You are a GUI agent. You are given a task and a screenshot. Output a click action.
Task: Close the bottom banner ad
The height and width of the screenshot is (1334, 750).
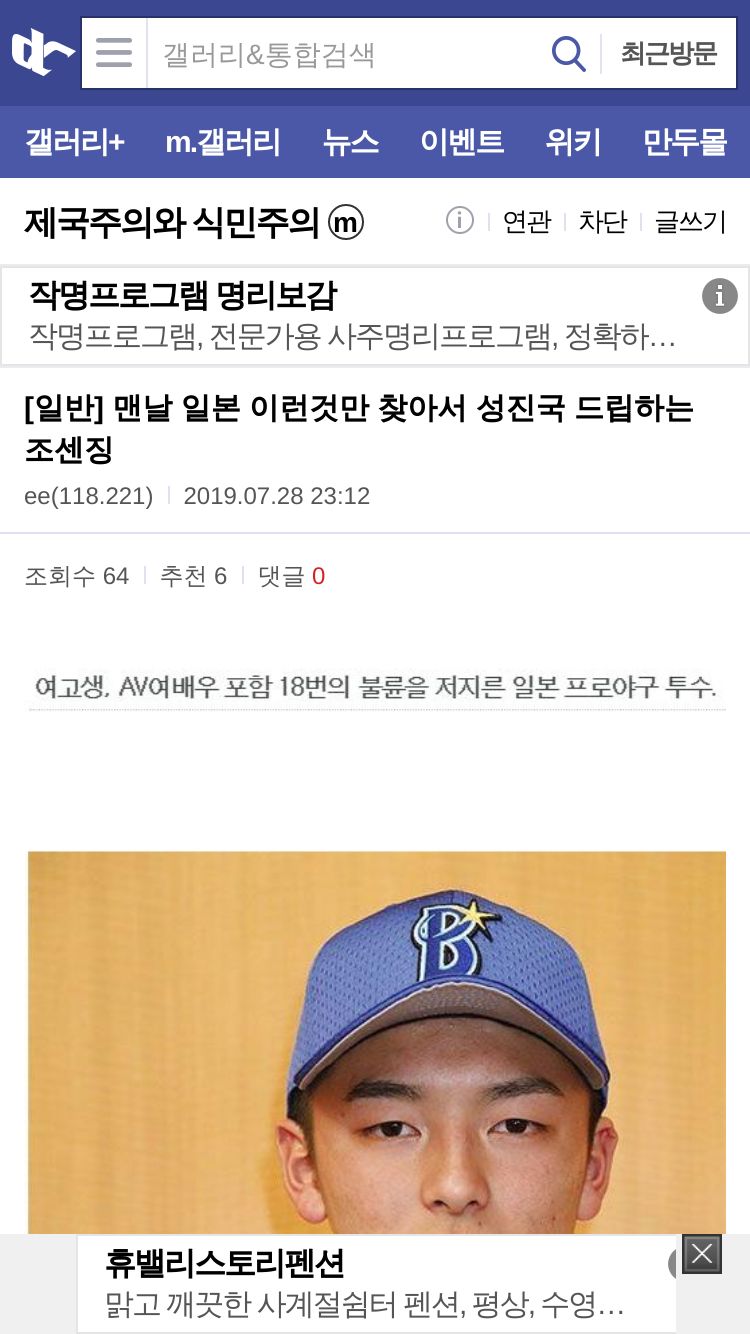(702, 1254)
